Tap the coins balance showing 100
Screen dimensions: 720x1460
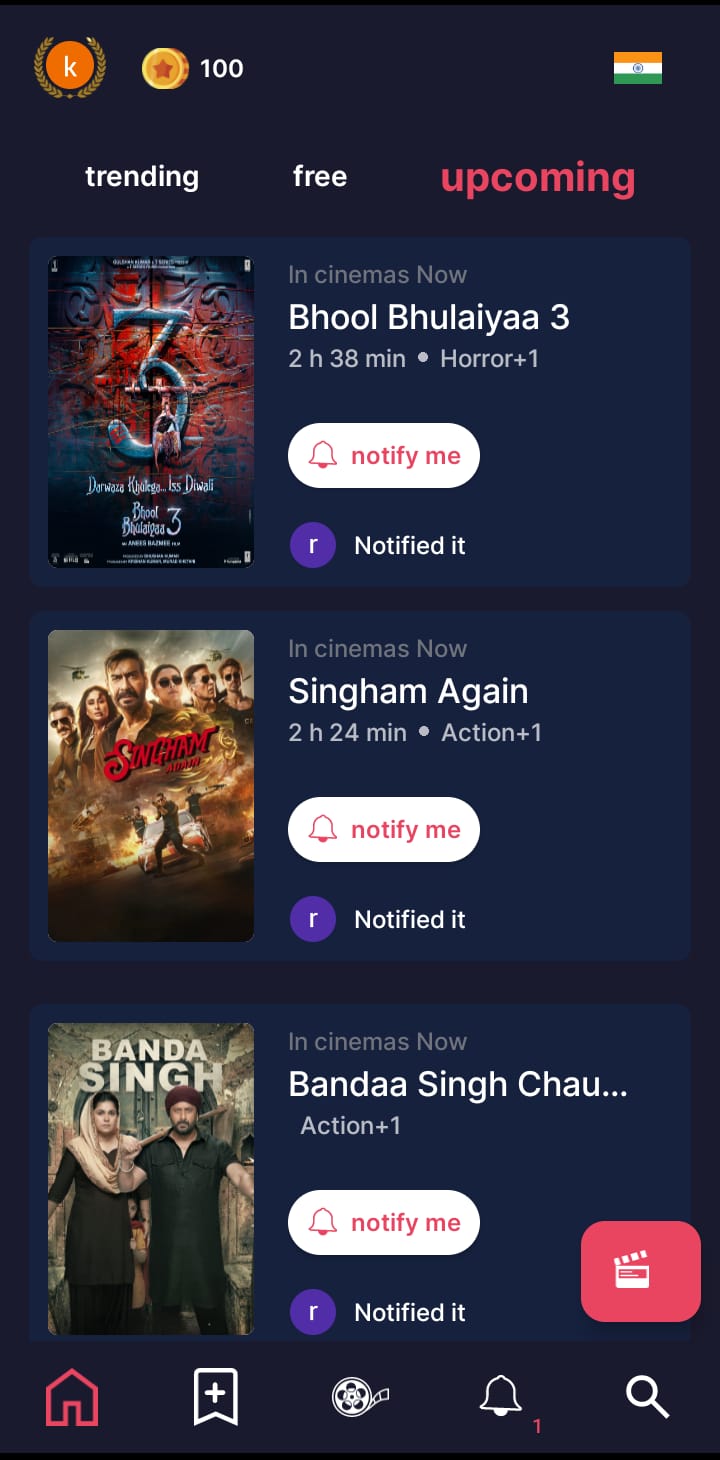[193, 68]
